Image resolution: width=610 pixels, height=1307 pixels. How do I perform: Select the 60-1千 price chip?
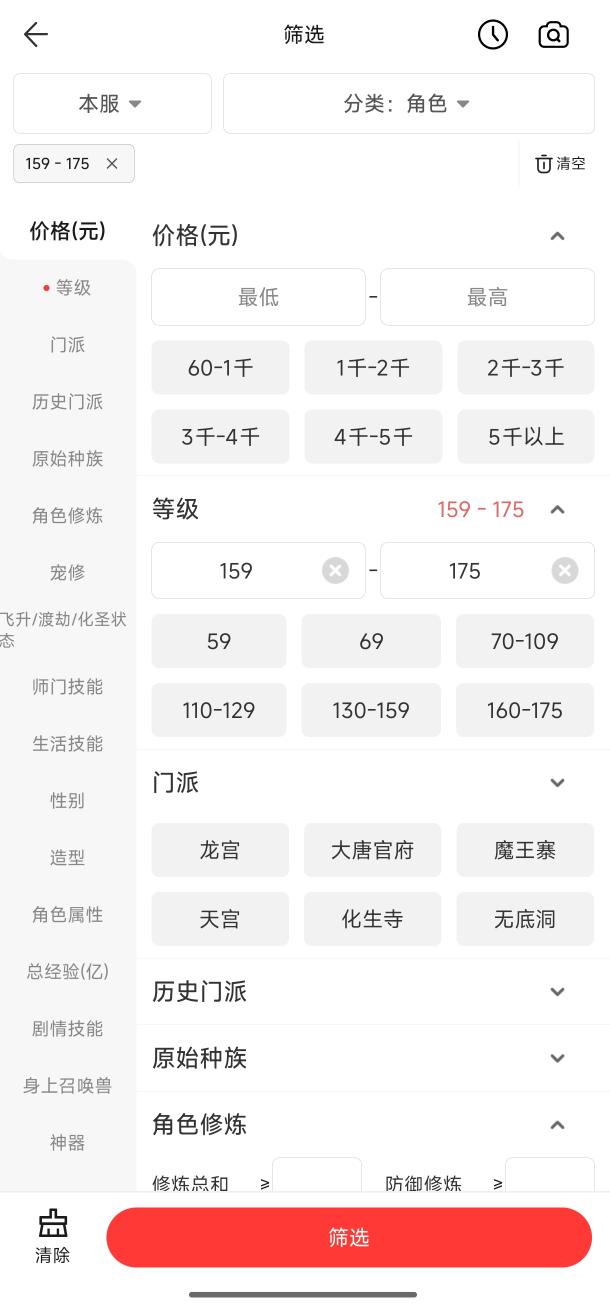220,367
